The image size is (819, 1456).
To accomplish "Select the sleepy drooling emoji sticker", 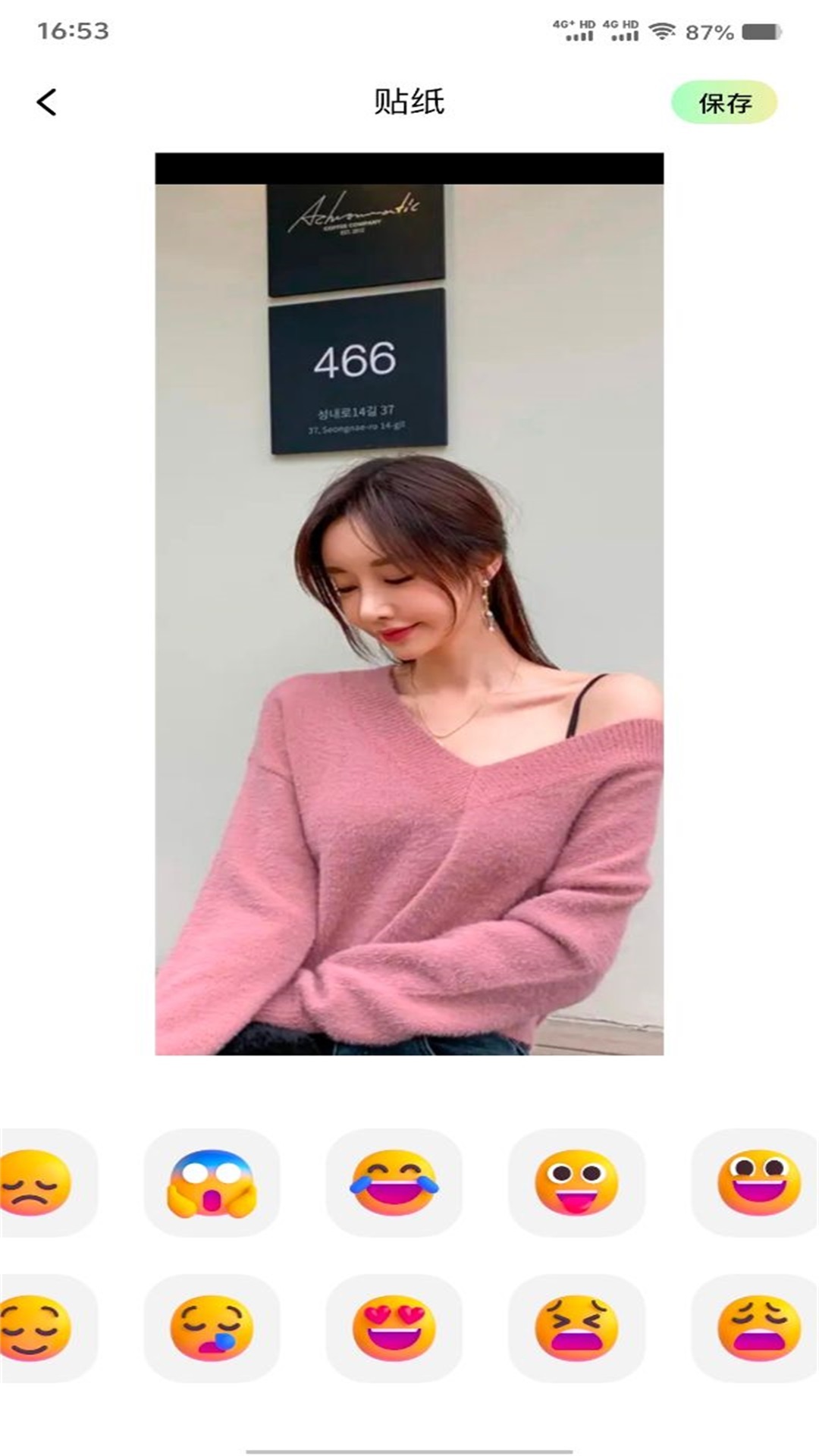I will click(x=212, y=1328).
